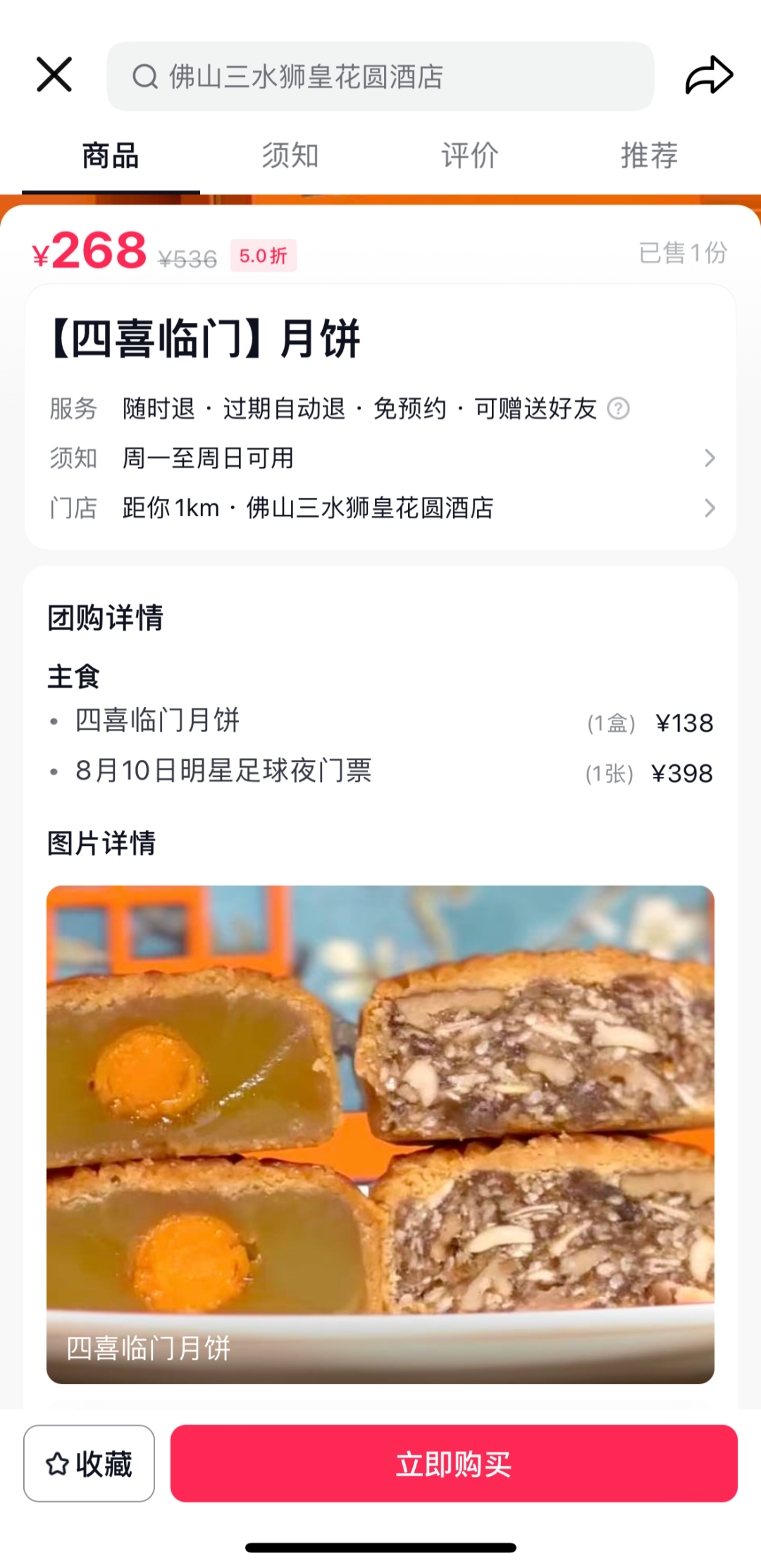Close the product page with X
The height and width of the screenshot is (1568, 761).
coord(54,75)
